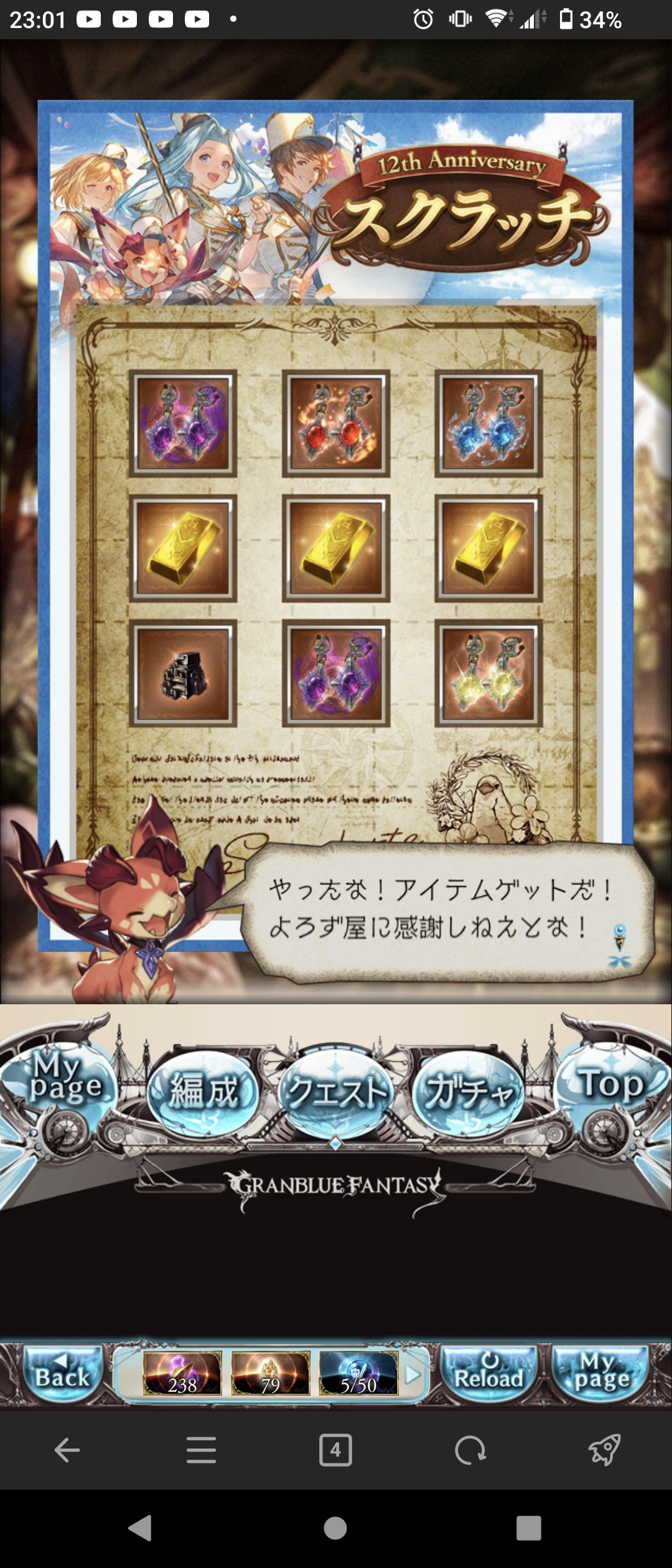This screenshot has height=1568, width=672.
Task: Refresh the page with the browser icon
Action: pos(470,1450)
